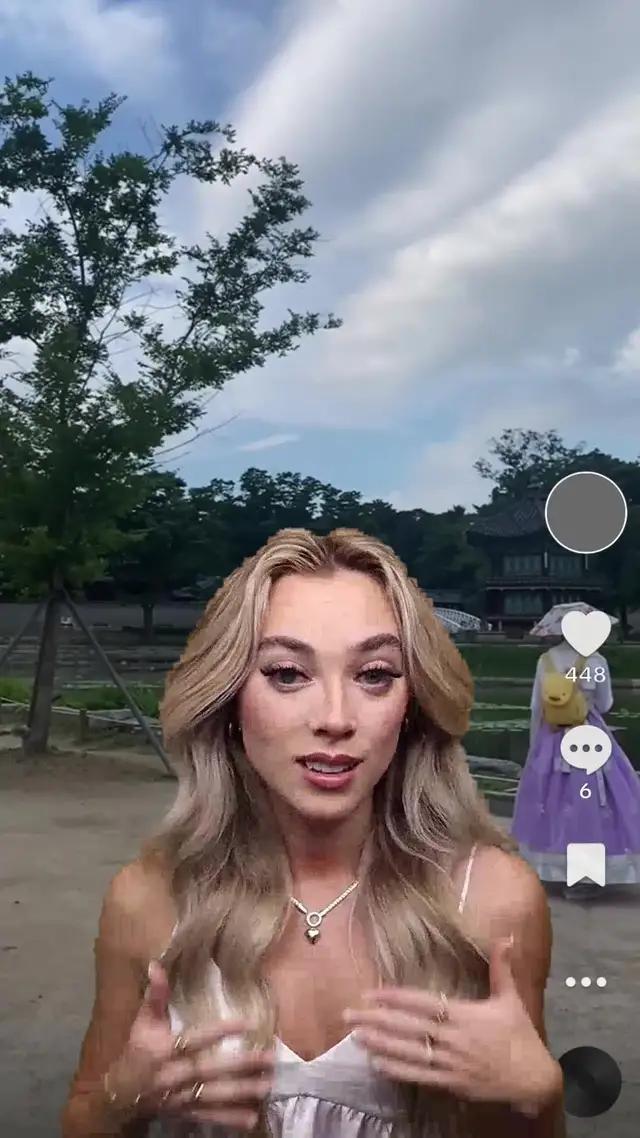Open the comments with 6 replies
The image size is (640, 1138).
(x=586, y=749)
